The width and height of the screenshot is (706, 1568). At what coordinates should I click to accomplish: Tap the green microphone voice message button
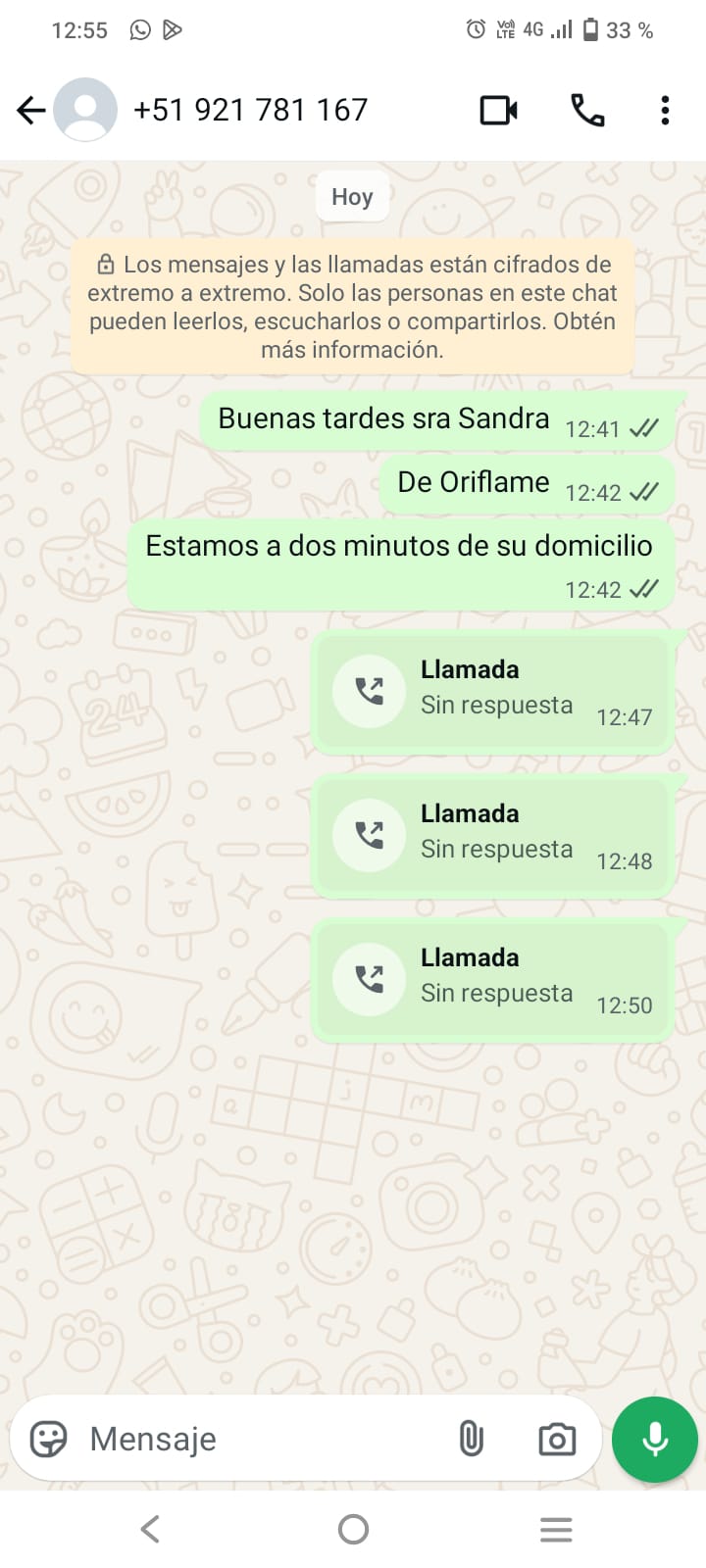tap(654, 1439)
